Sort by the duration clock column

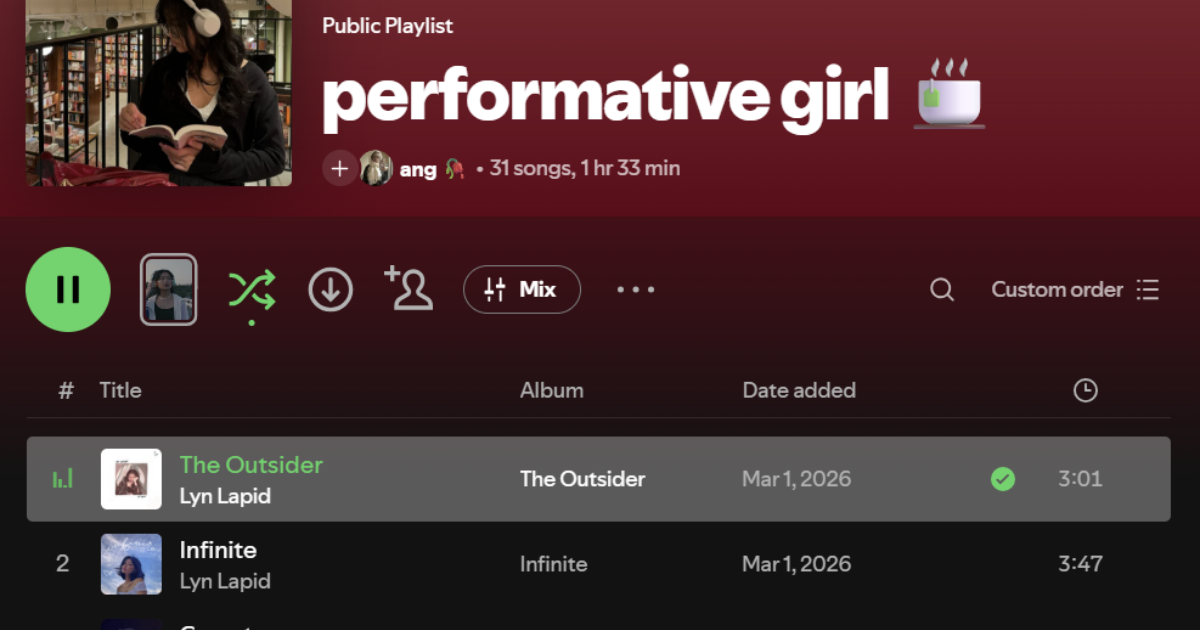coord(1085,391)
